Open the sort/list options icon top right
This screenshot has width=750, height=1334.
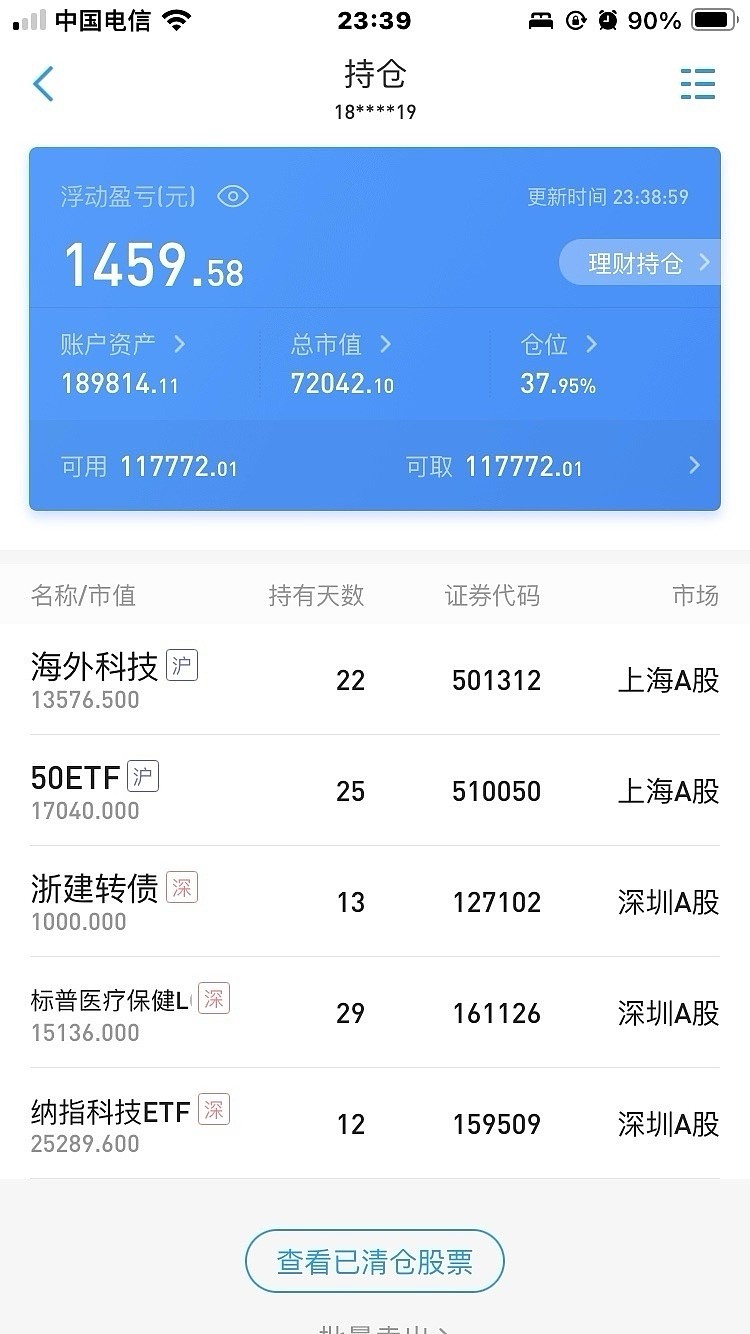(698, 84)
